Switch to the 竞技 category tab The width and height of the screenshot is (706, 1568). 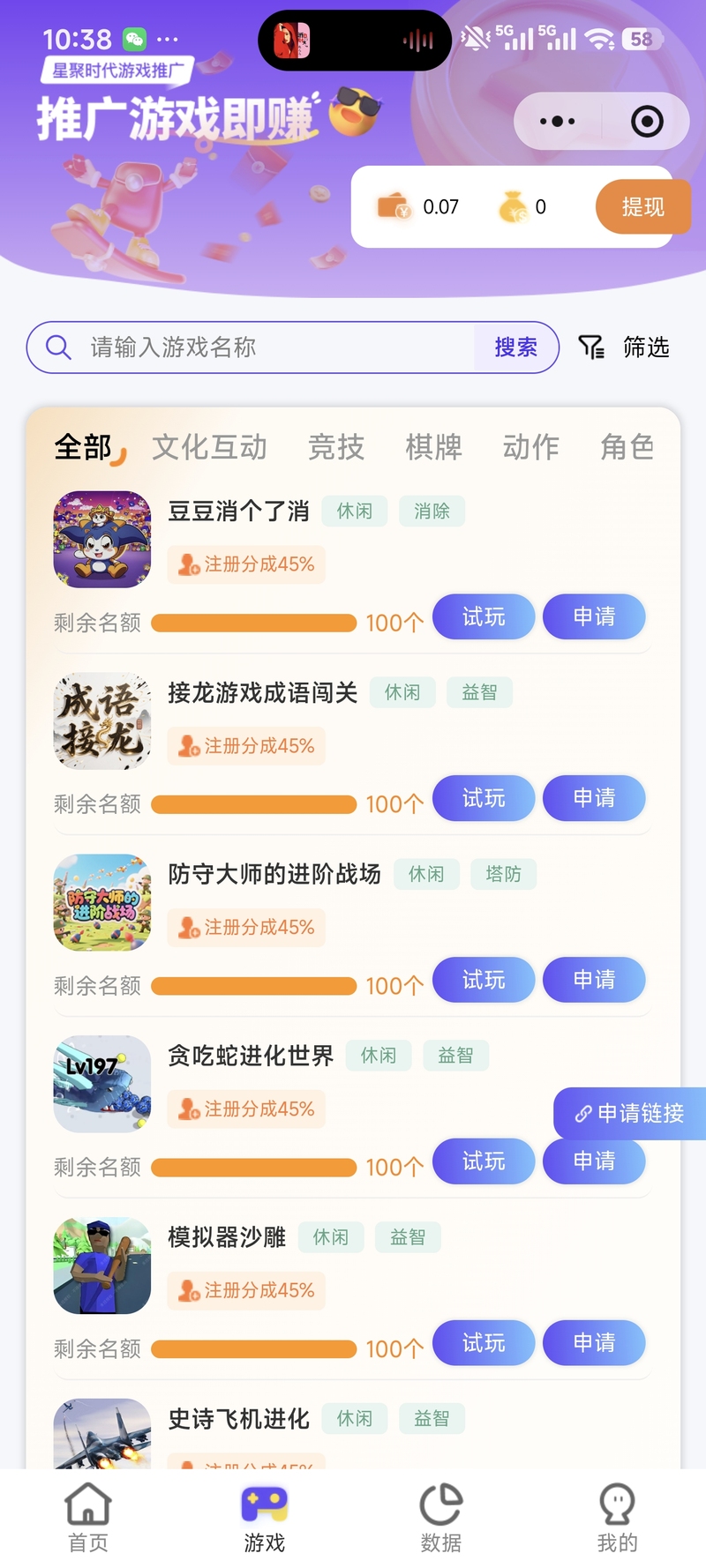(x=335, y=448)
